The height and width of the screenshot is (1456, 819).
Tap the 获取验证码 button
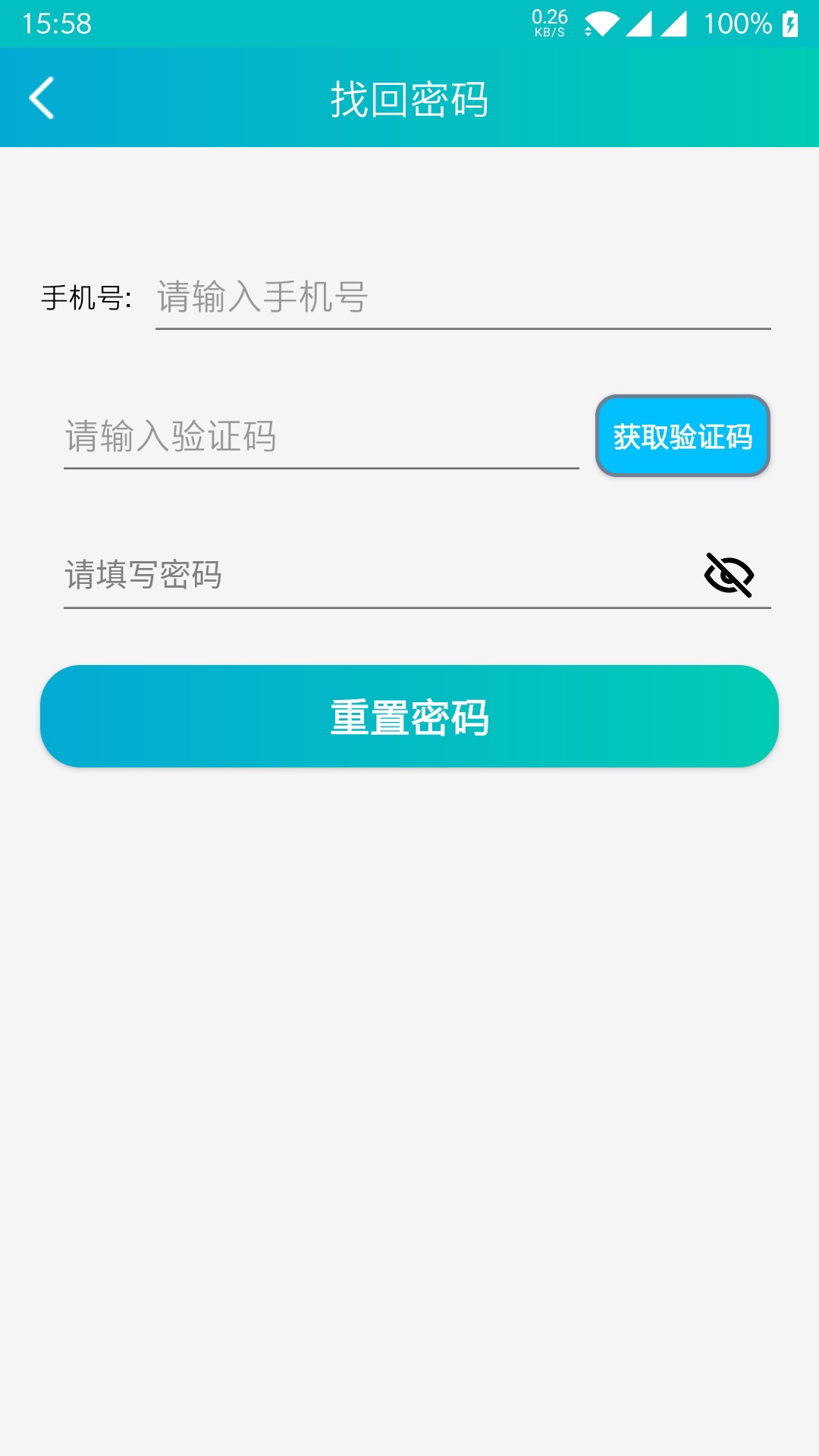(x=682, y=436)
